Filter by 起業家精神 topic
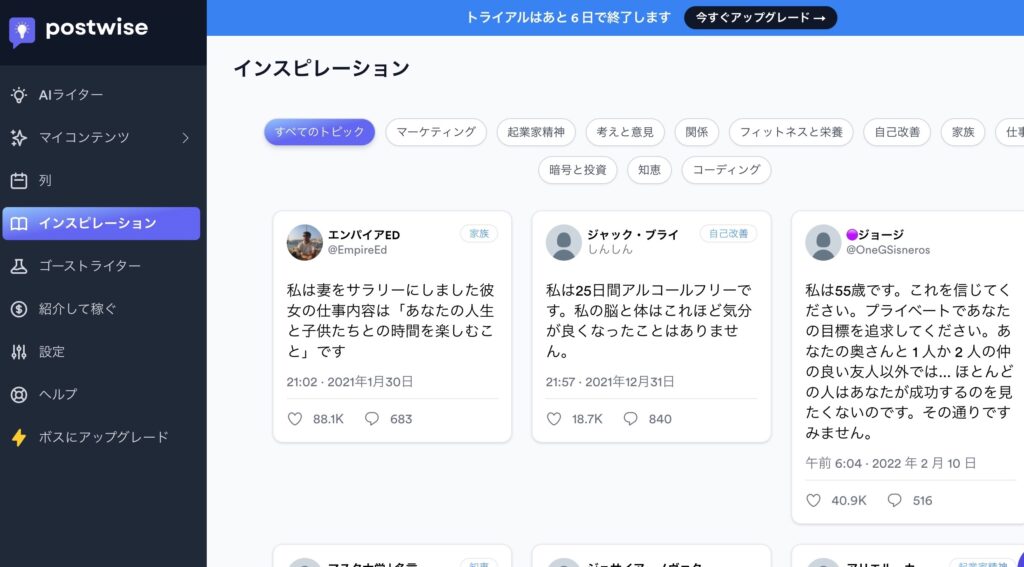 (x=536, y=132)
